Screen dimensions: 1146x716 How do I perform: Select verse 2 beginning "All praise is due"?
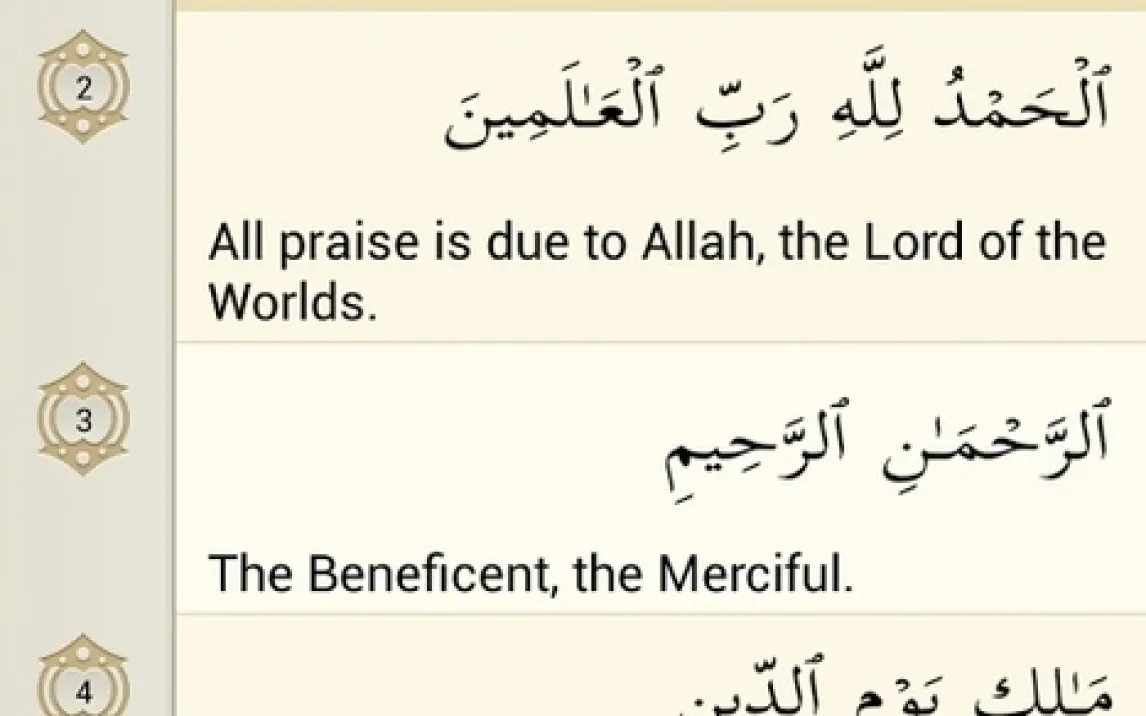coord(656,270)
